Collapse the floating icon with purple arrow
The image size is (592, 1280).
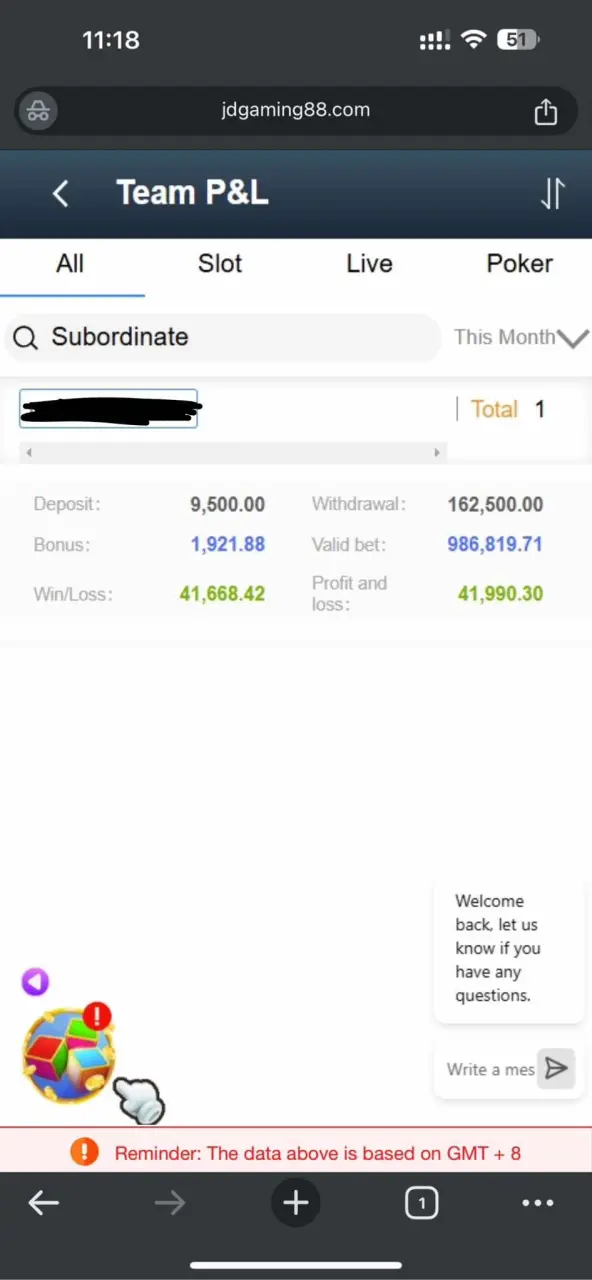coord(35,982)
